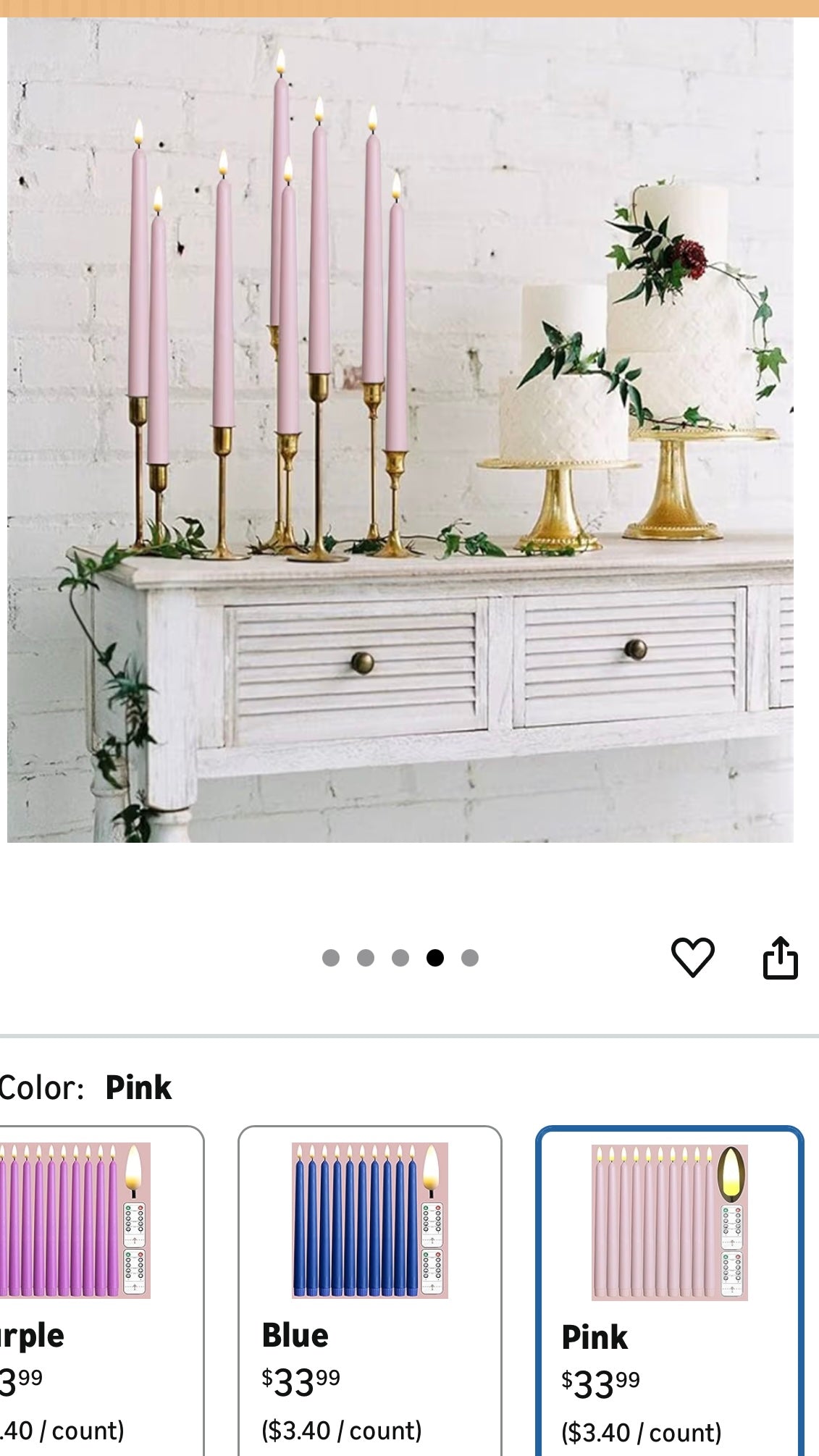Viewport: 819px width, 1456px height.
Task: Jump to the fifth image dot
Action: [x=470, y=958]
